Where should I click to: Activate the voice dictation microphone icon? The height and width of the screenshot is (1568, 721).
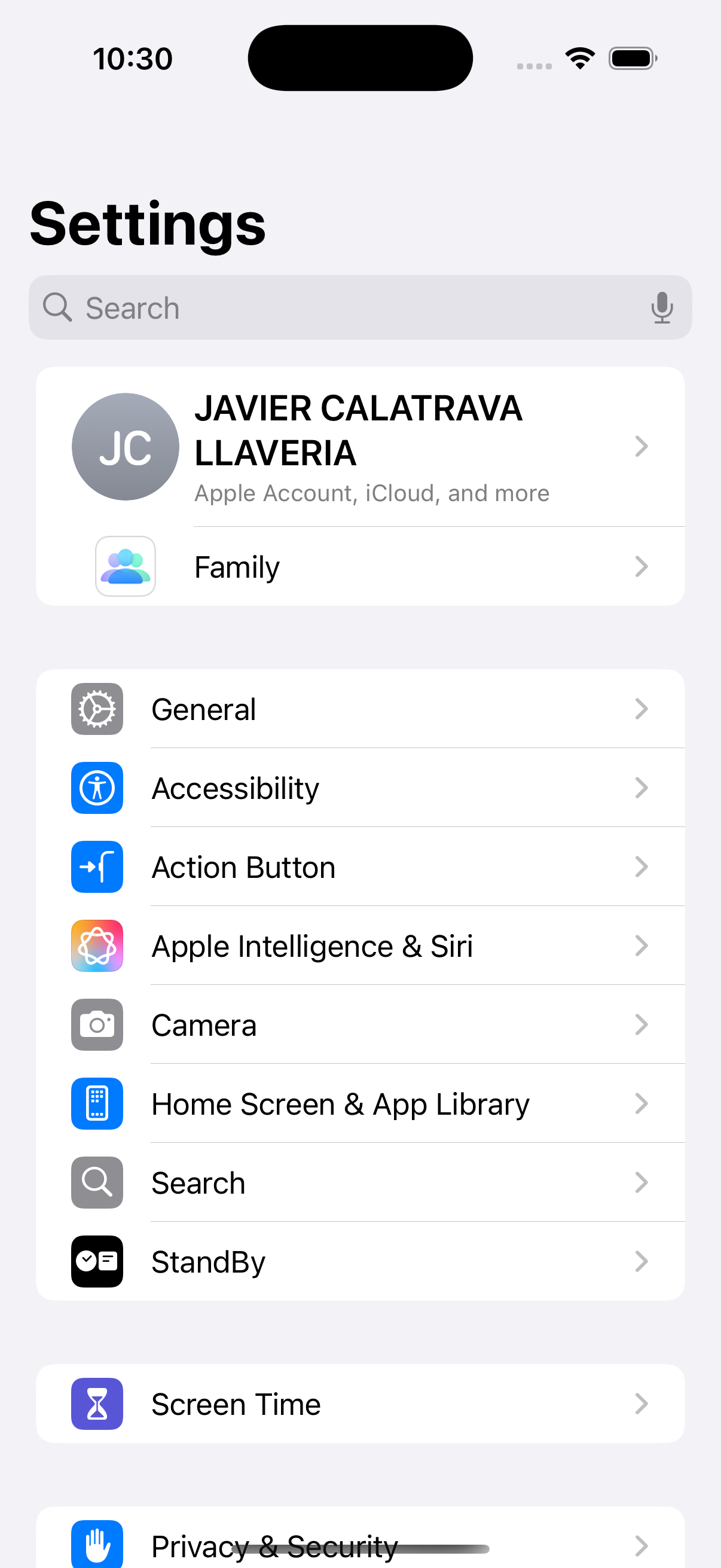pos(662,307)
